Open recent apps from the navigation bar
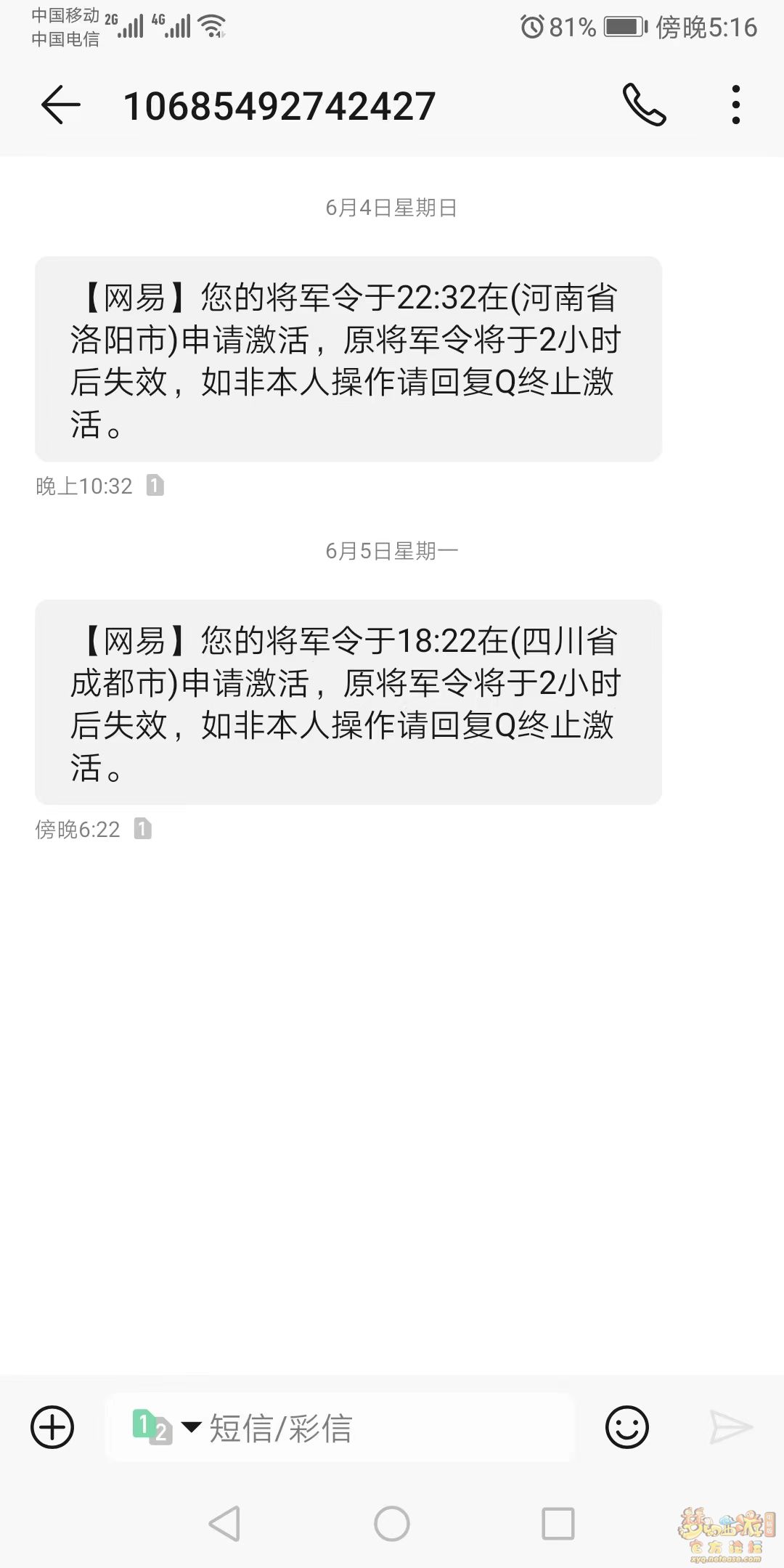This screenshot has height=1568, width=784. click(x=558, y=1523)
